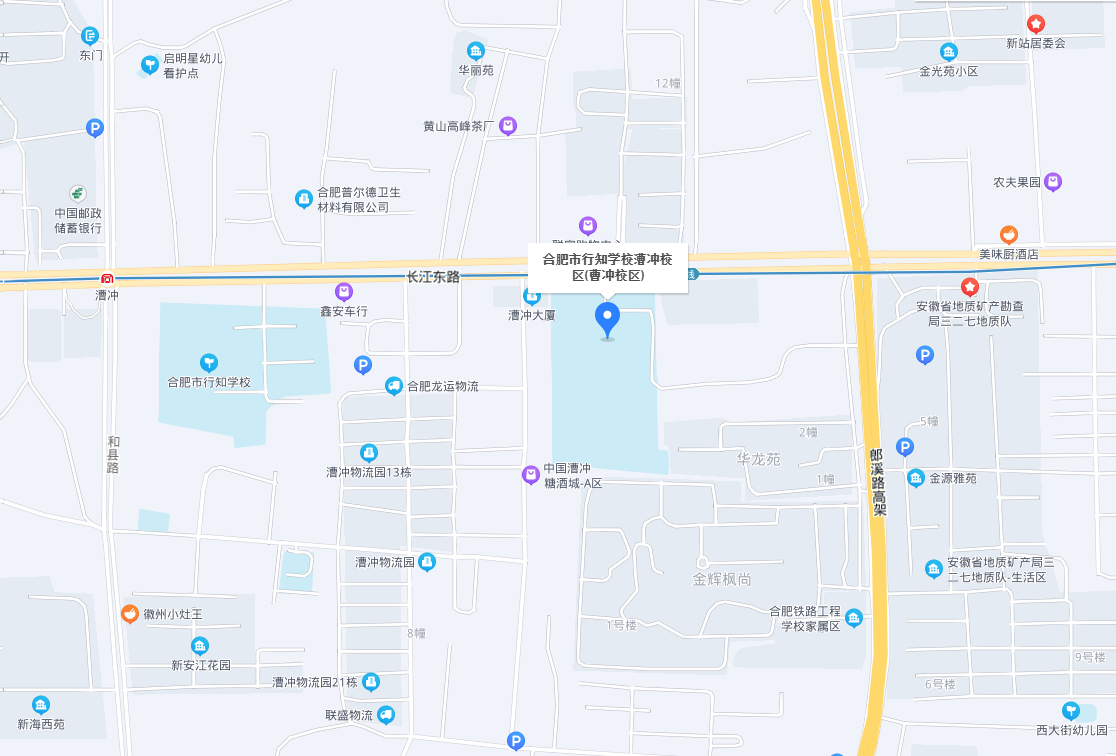
Task: Tap the 联盛物流 marker
Action: (385, 715)
